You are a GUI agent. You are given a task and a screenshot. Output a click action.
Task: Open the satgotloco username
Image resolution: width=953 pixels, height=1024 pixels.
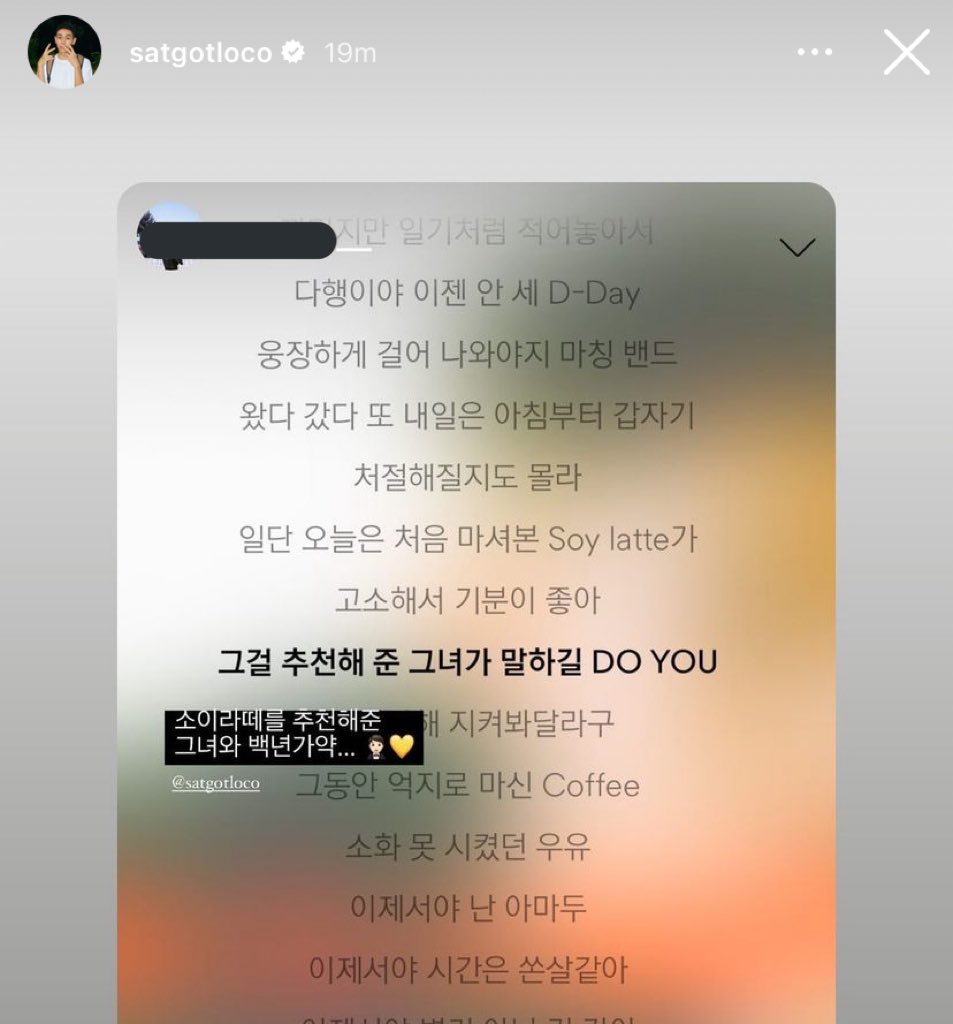pyautogui.click(x=200, y=53)
